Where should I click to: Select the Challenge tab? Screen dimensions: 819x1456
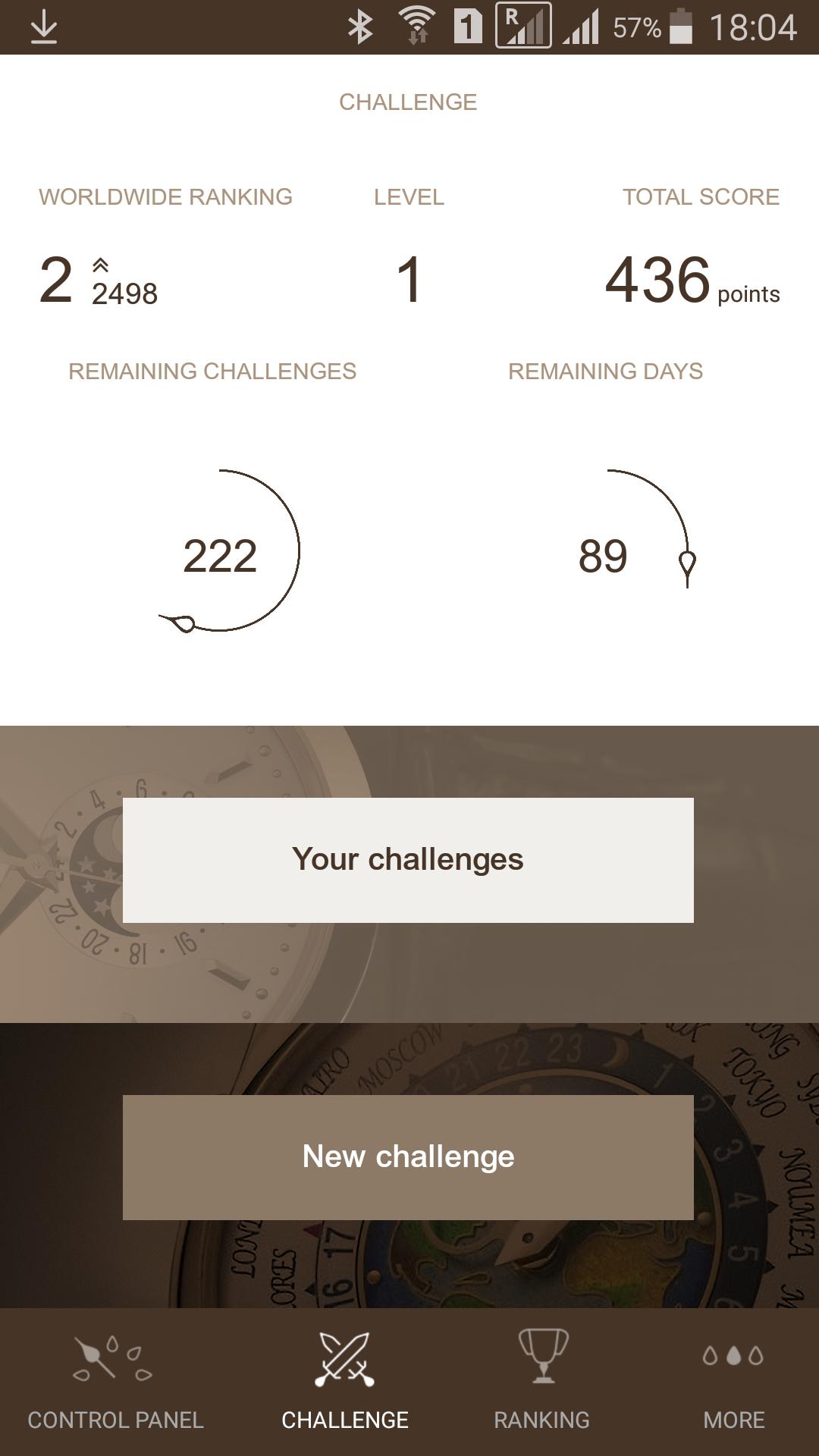pos(345,1382)
